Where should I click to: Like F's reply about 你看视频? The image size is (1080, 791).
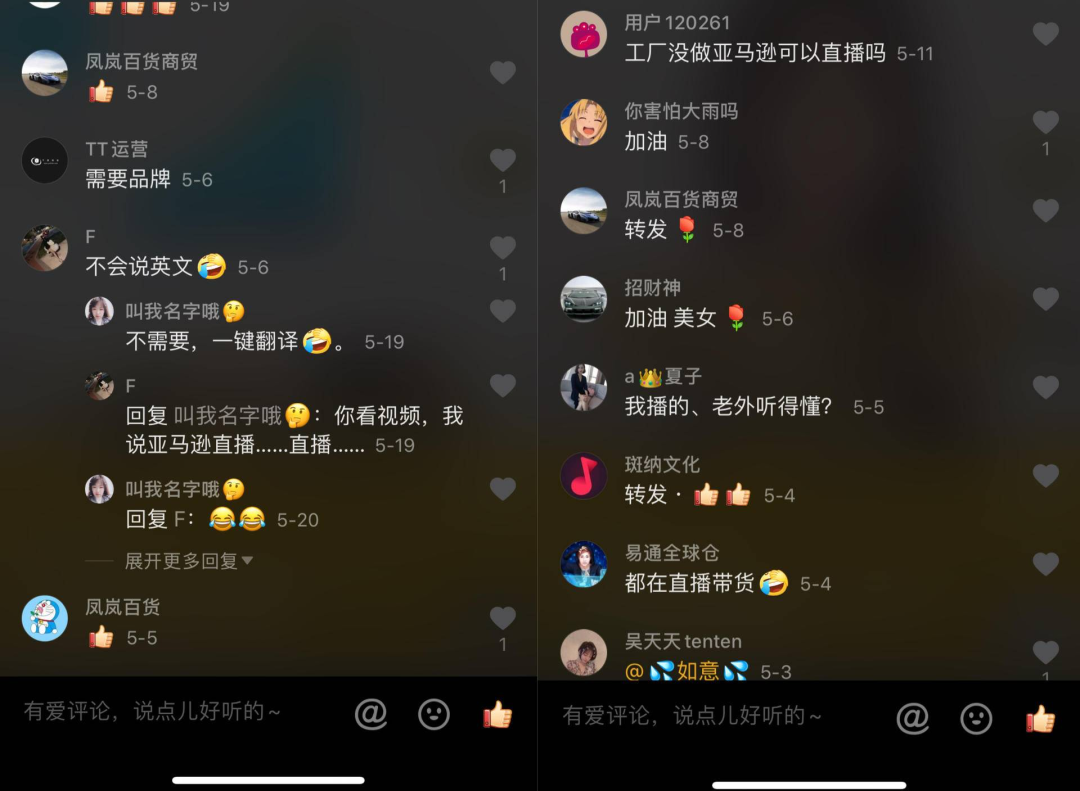pyautogui.click(x=503, y=386)
